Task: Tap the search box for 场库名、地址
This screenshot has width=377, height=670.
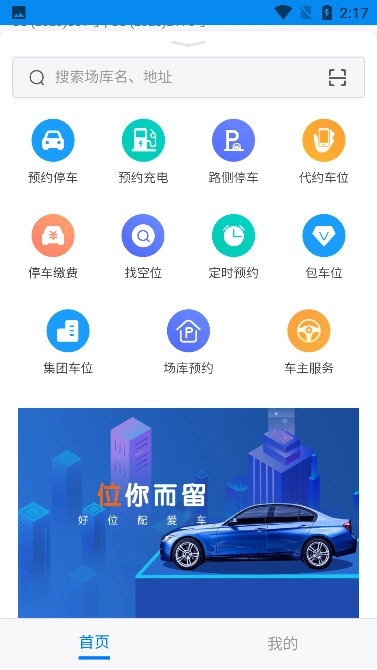Action: tap(188, 77)
